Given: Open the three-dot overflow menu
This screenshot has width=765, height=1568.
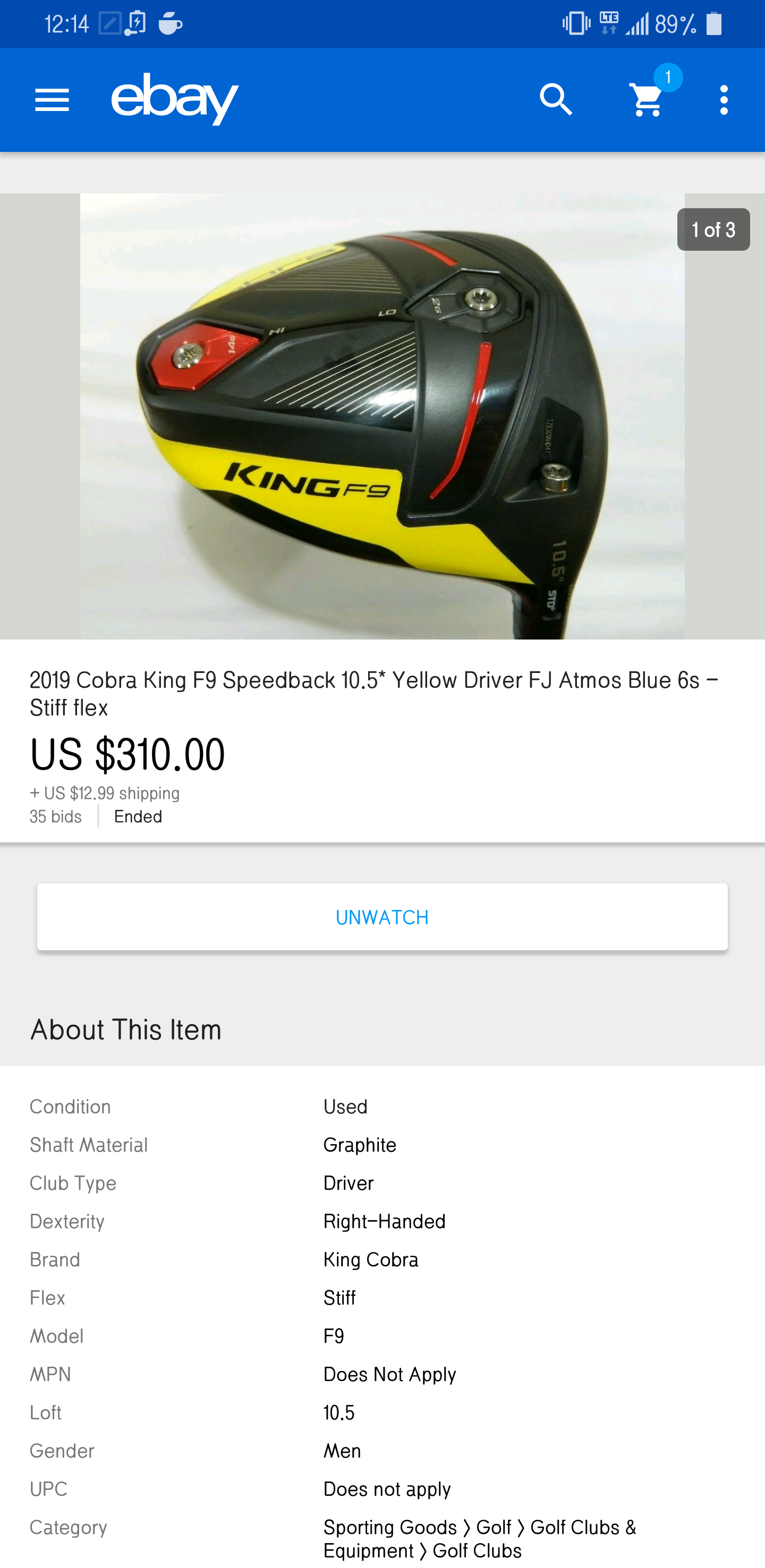Looking at the screenshot, I should 724,100.
